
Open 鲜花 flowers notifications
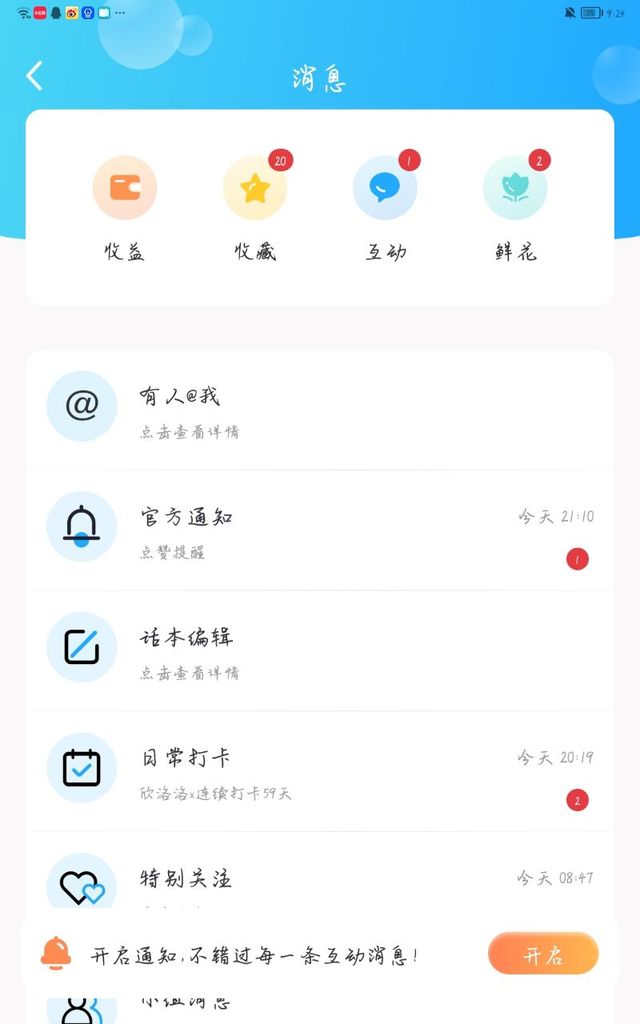[516, 208]
